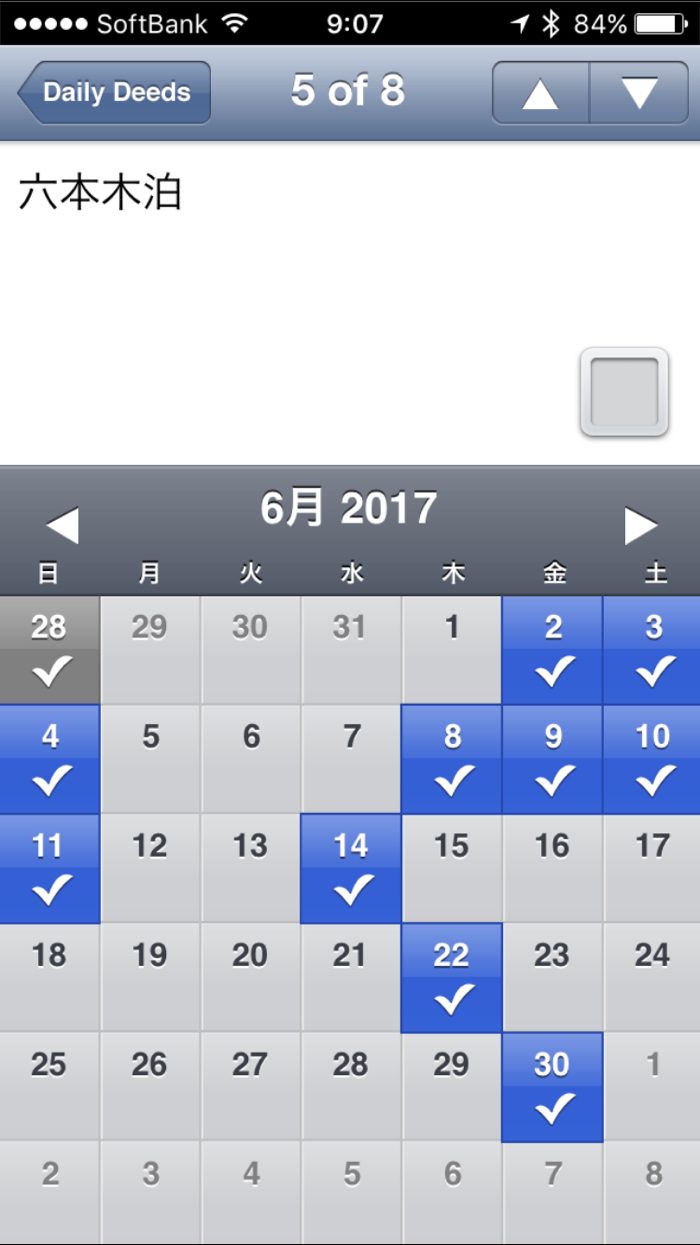The image size is (700, 1245).
Task: Show the previous deed with up arrow
Action: [540, 93]
